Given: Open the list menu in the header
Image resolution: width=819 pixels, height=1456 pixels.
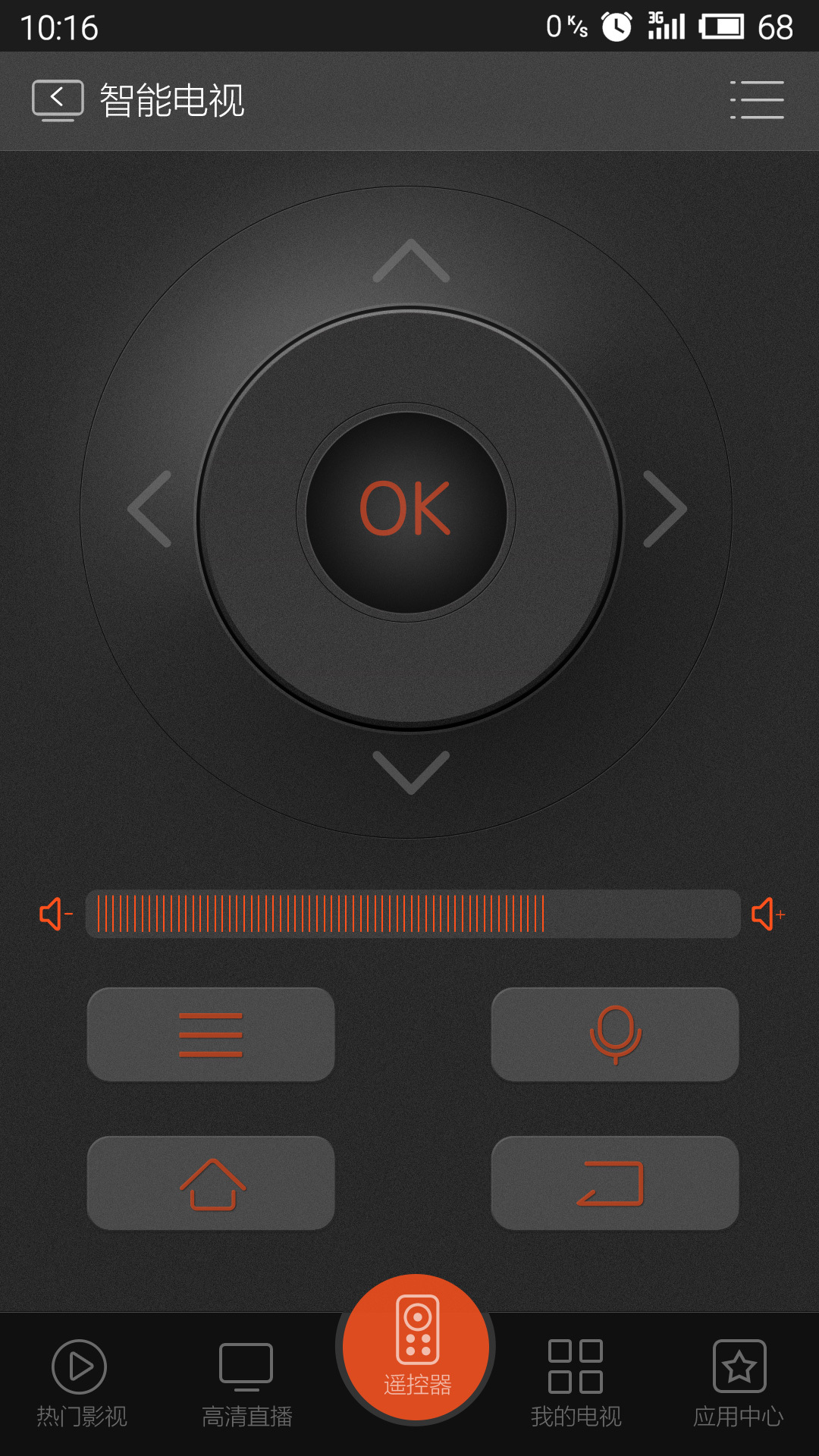Looking at the screenshot, I should point(757,100).
